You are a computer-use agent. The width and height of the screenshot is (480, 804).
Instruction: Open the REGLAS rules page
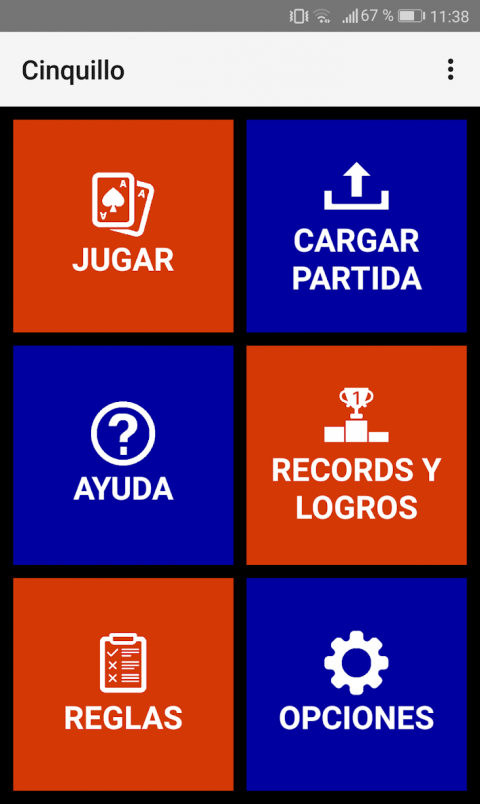tap(123, 684)
